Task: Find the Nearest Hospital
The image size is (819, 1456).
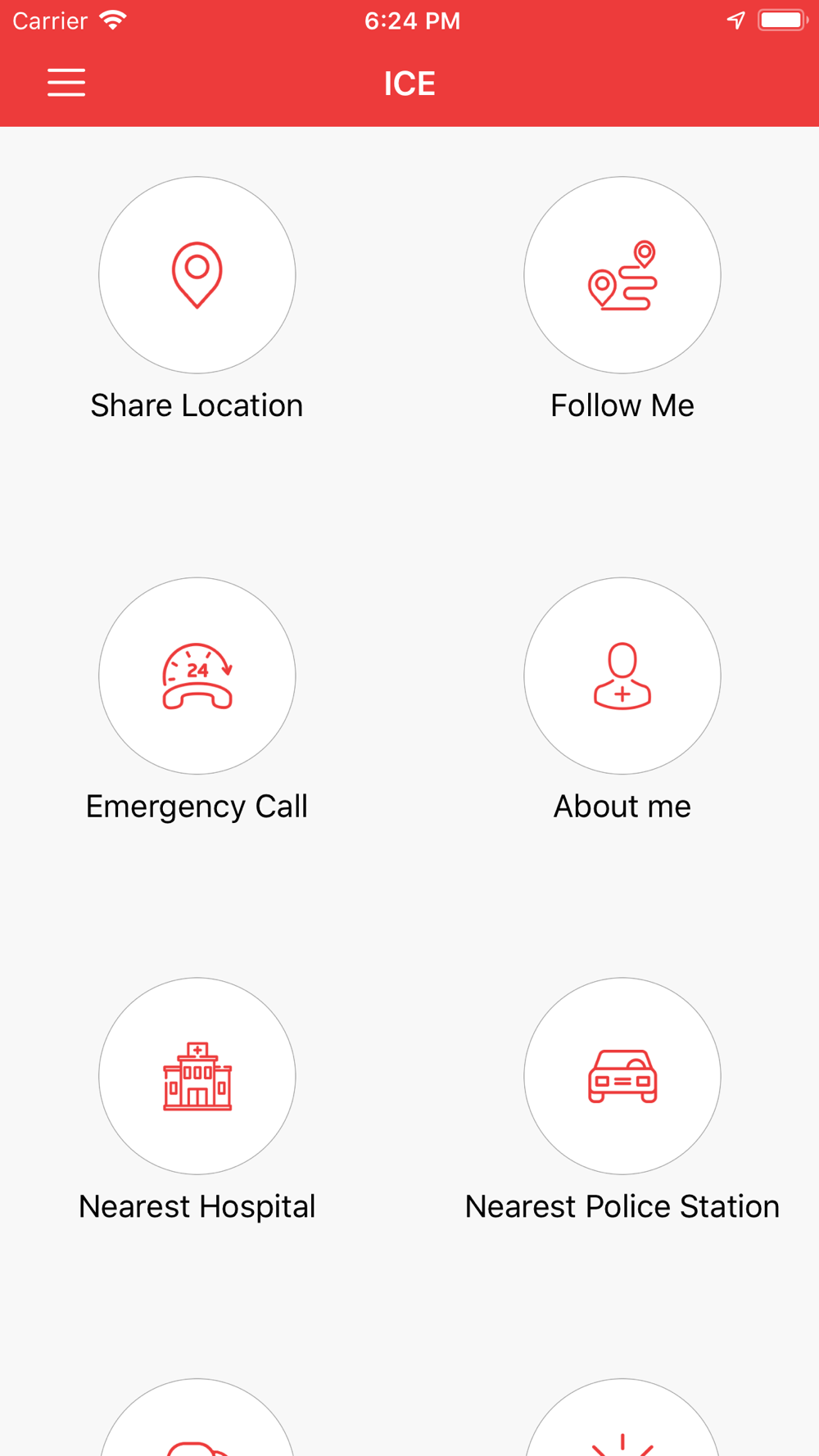Action: [x=197, y=1076]
